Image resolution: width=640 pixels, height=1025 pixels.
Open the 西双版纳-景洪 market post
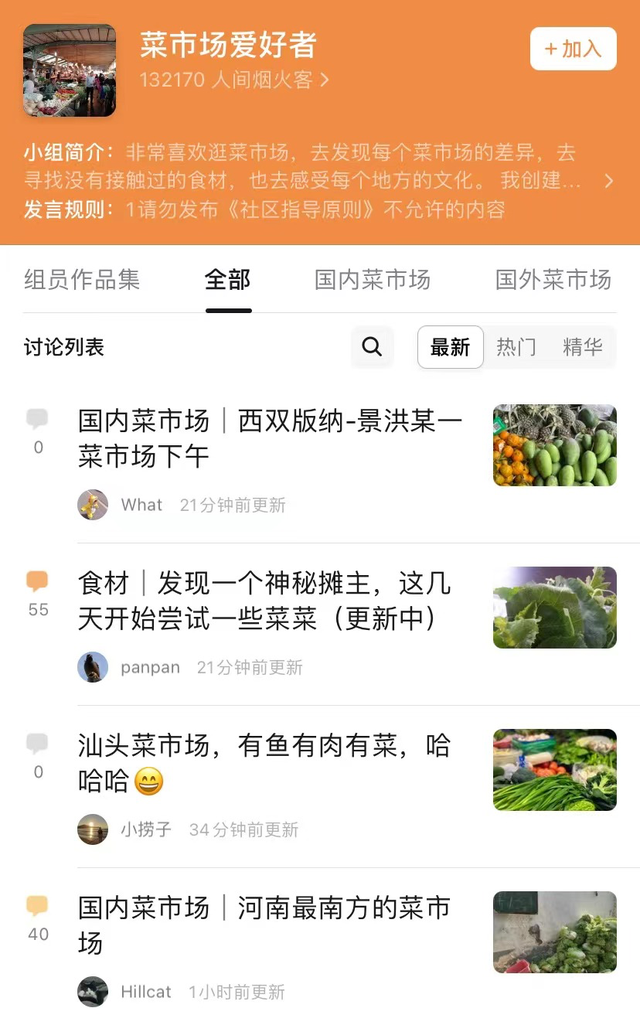click(270, 438)
